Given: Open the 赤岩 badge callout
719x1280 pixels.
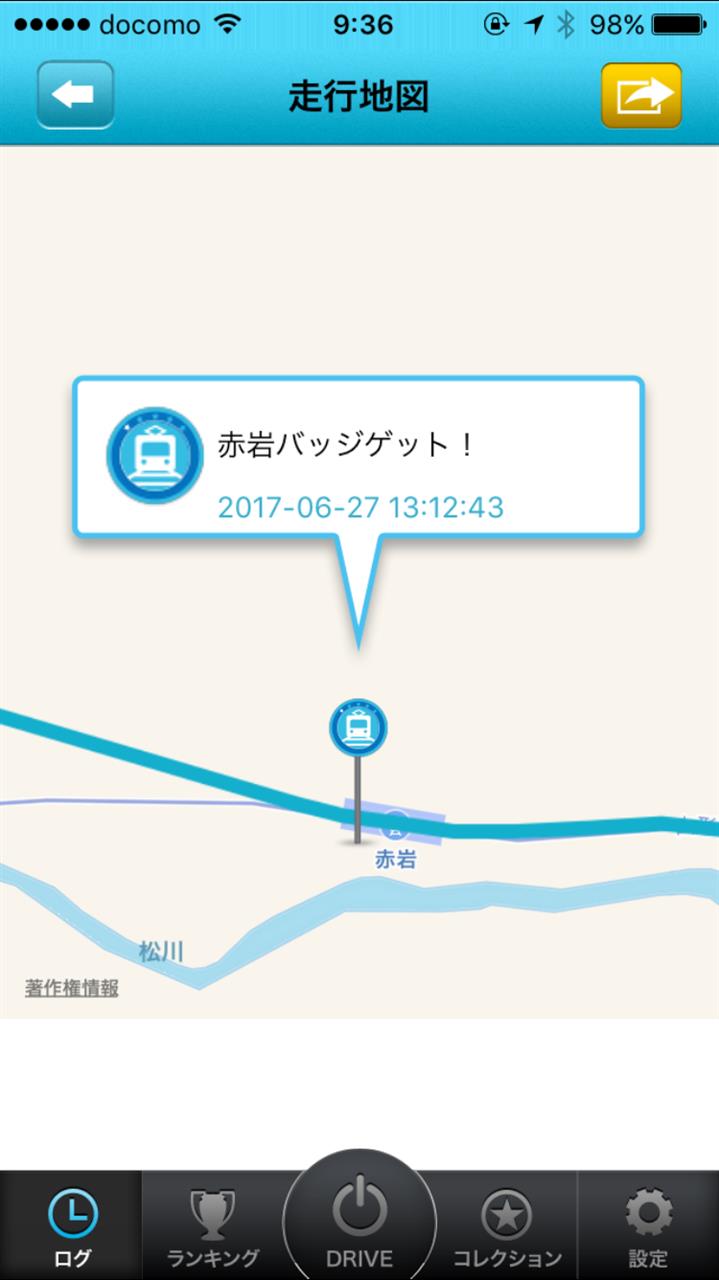Looking at the screenshot, I should point(358,459).
